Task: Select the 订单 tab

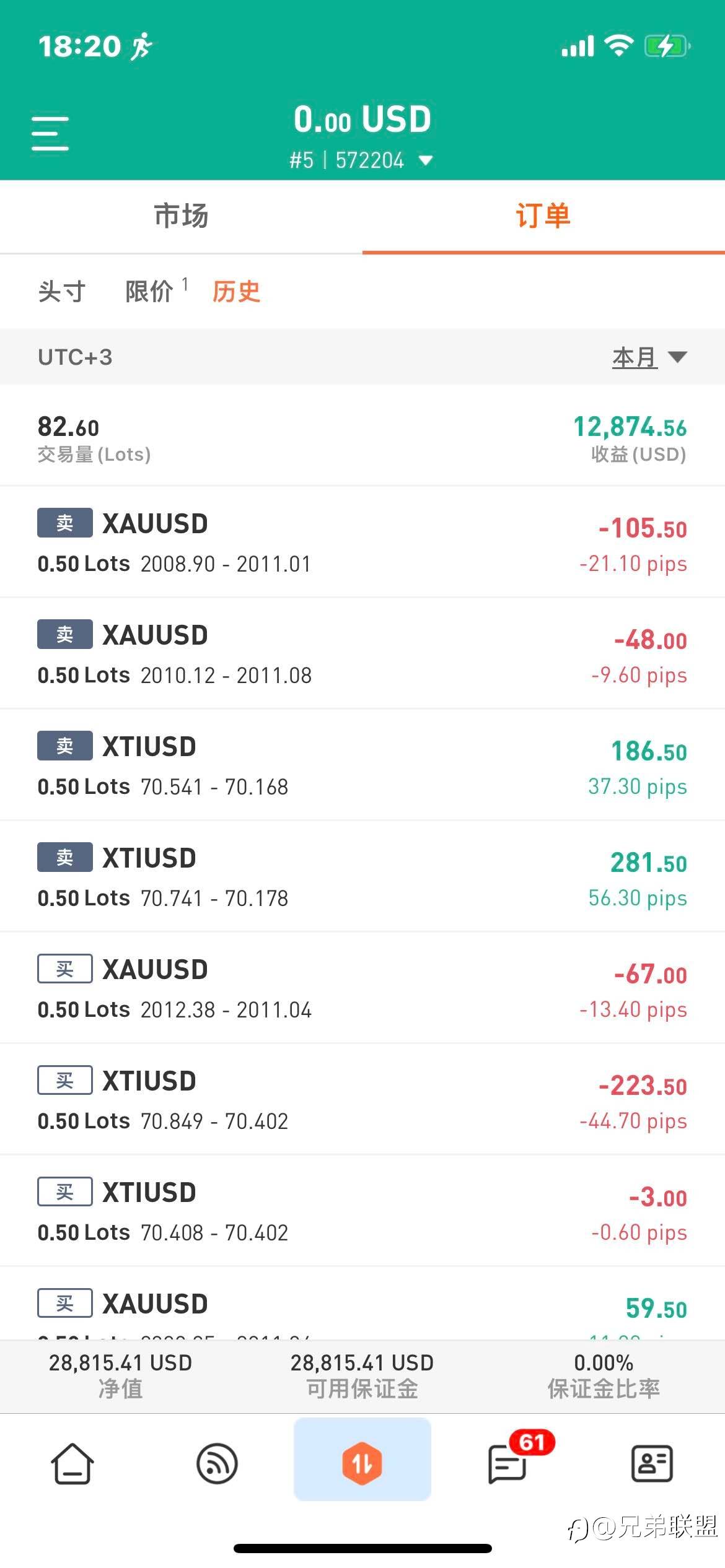Action: [x=543, y=216]
